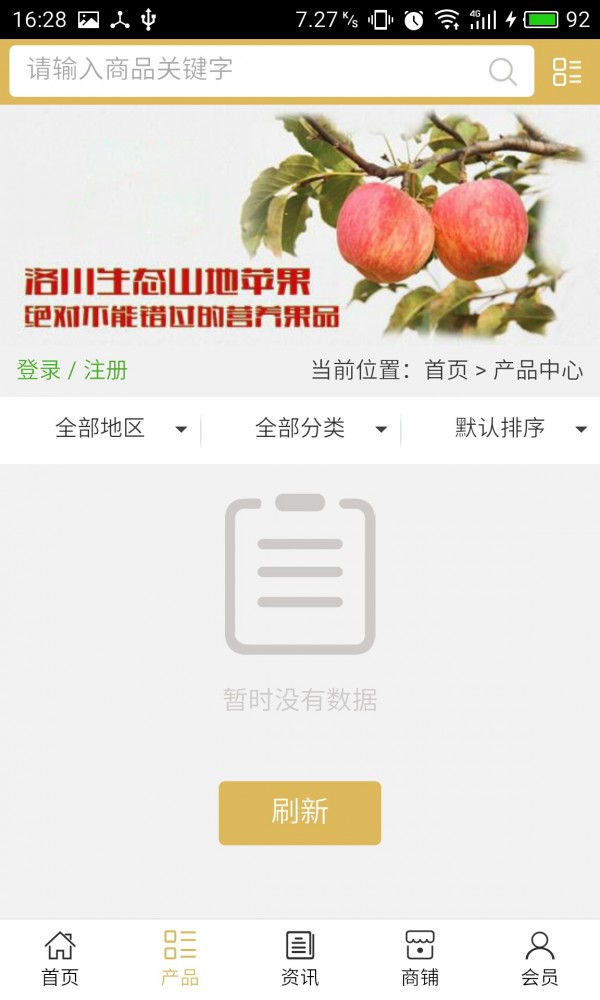Tap the 刷新 refresh button

coord(300,812)
